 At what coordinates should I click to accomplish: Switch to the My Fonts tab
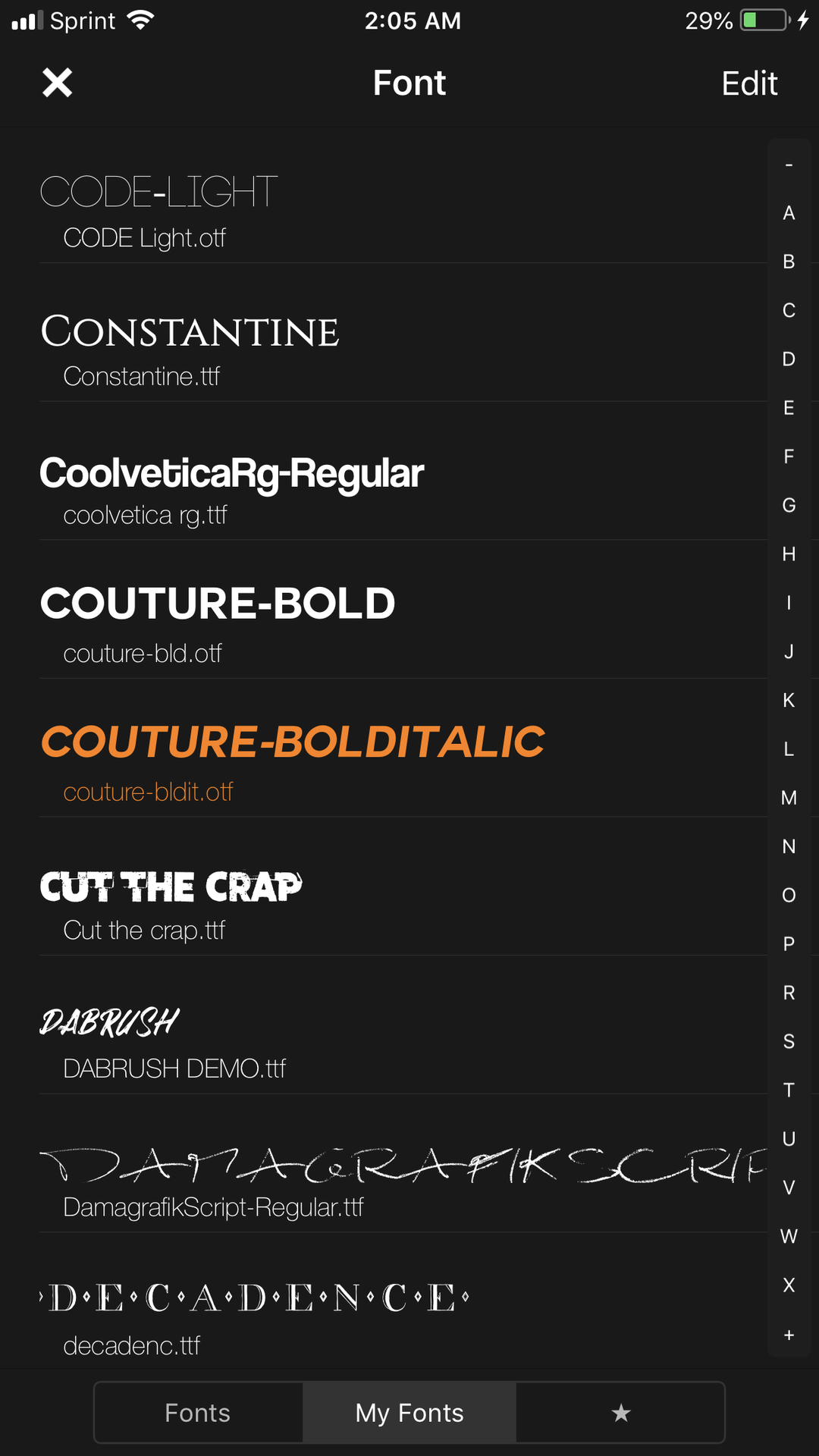[409, 1412]
